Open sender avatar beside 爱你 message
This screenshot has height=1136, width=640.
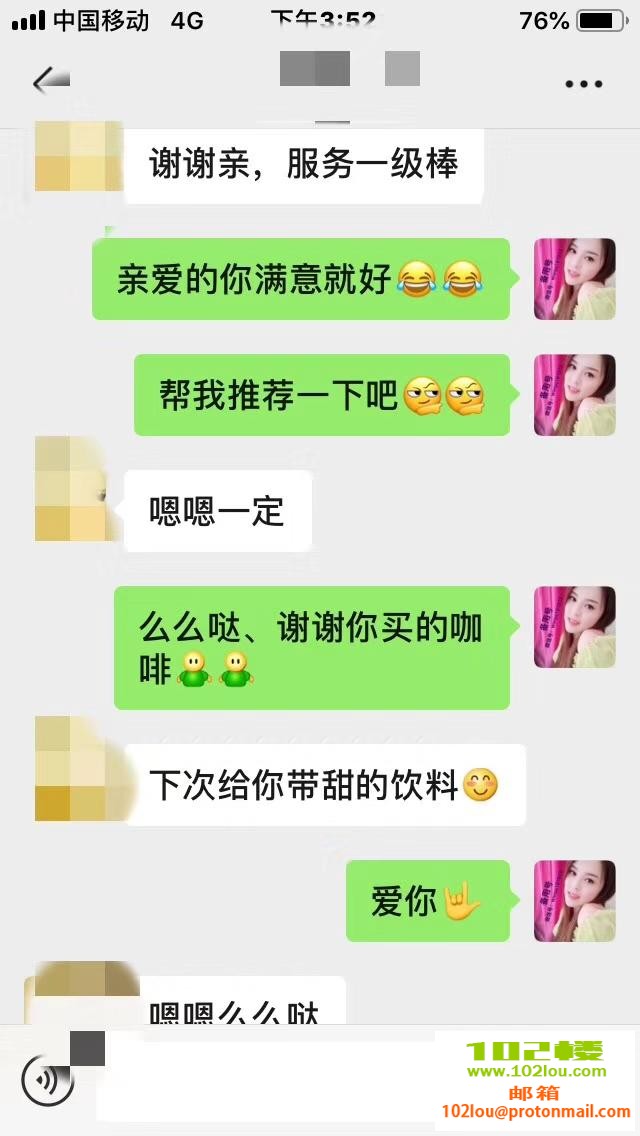tap(574, 901)
